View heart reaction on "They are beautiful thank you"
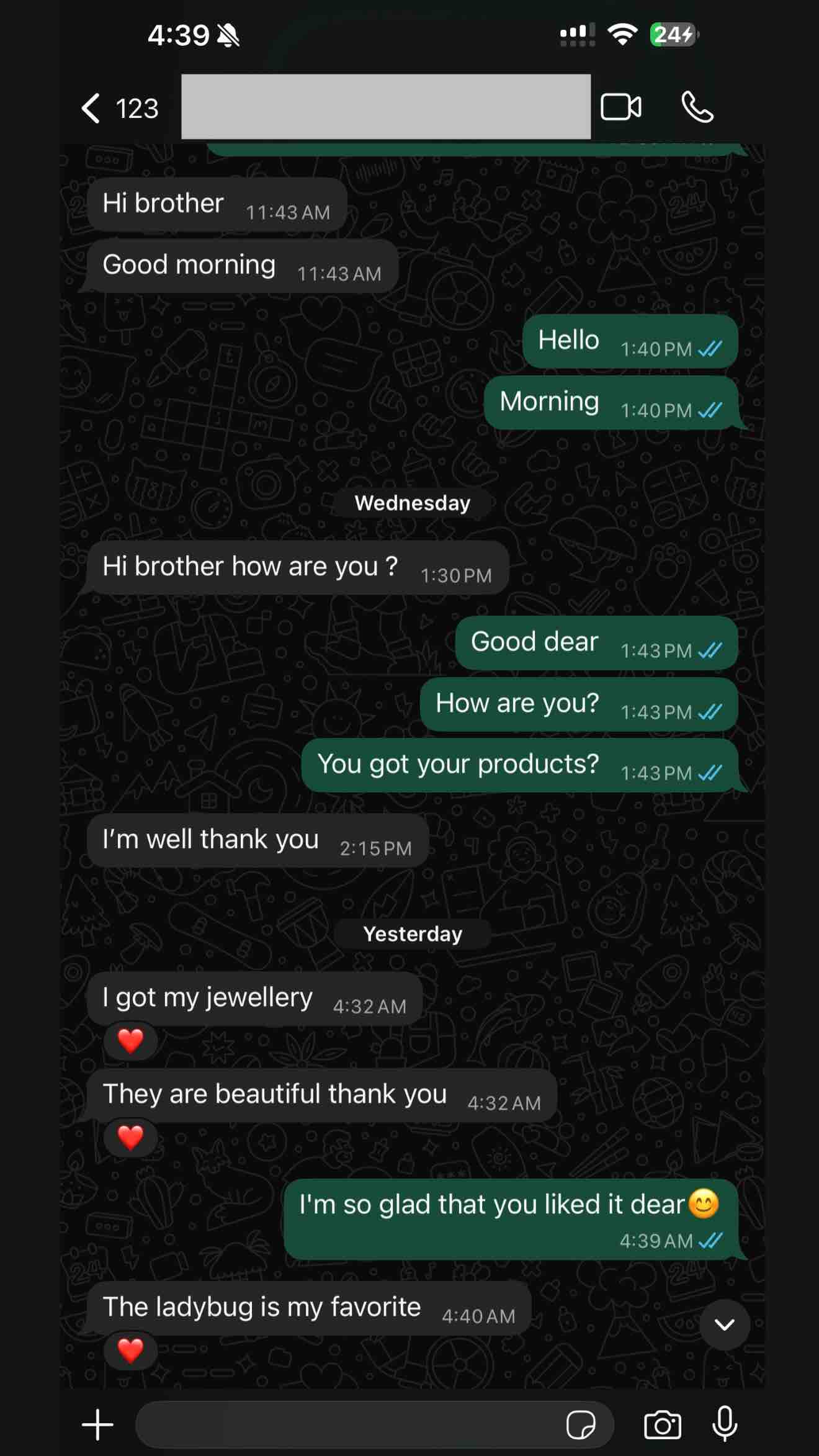The width and height of the screenshot is (819, 1456). coord(130,1138)
